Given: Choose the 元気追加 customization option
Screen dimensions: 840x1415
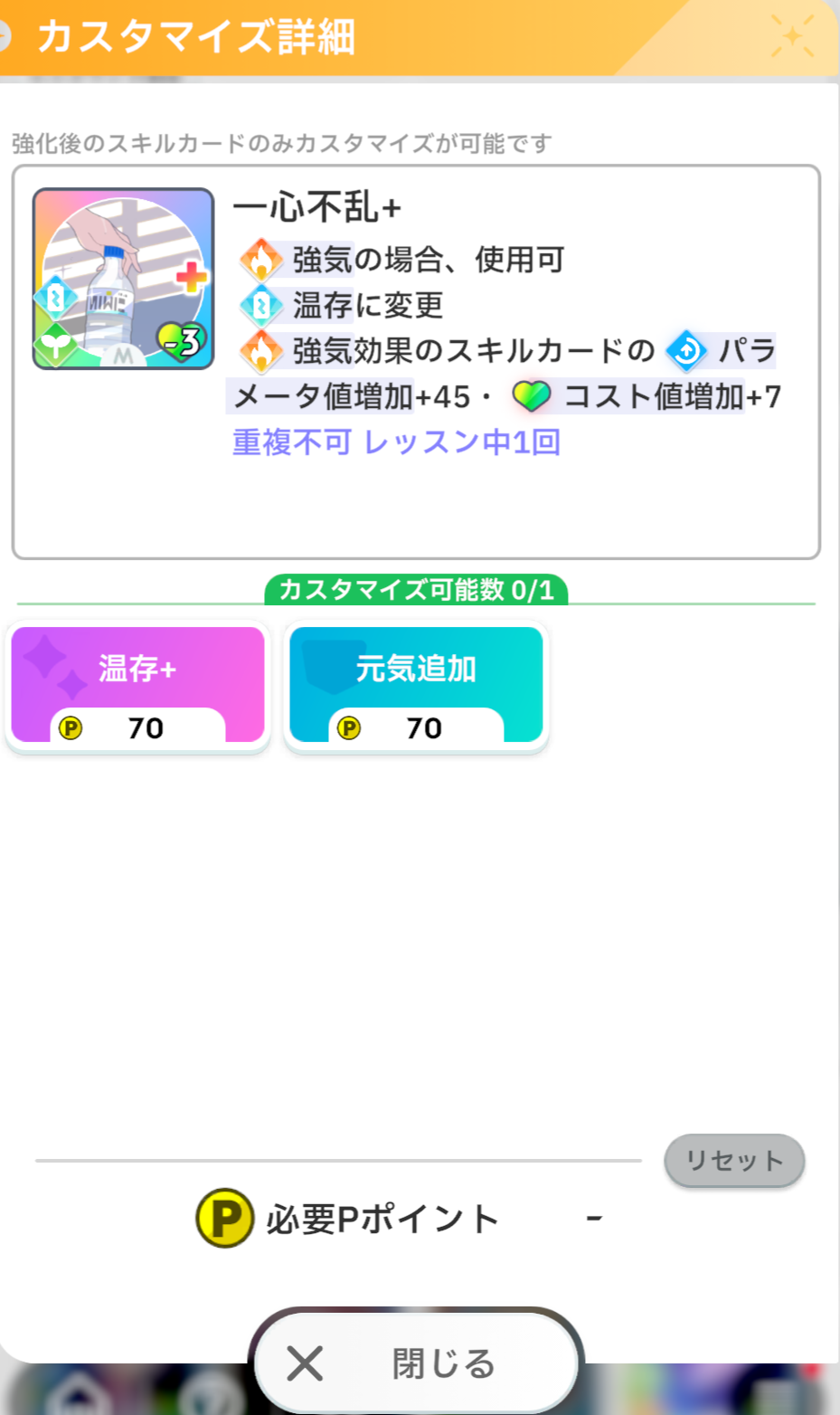Looking at the screenshot, I should pos(416,685).
